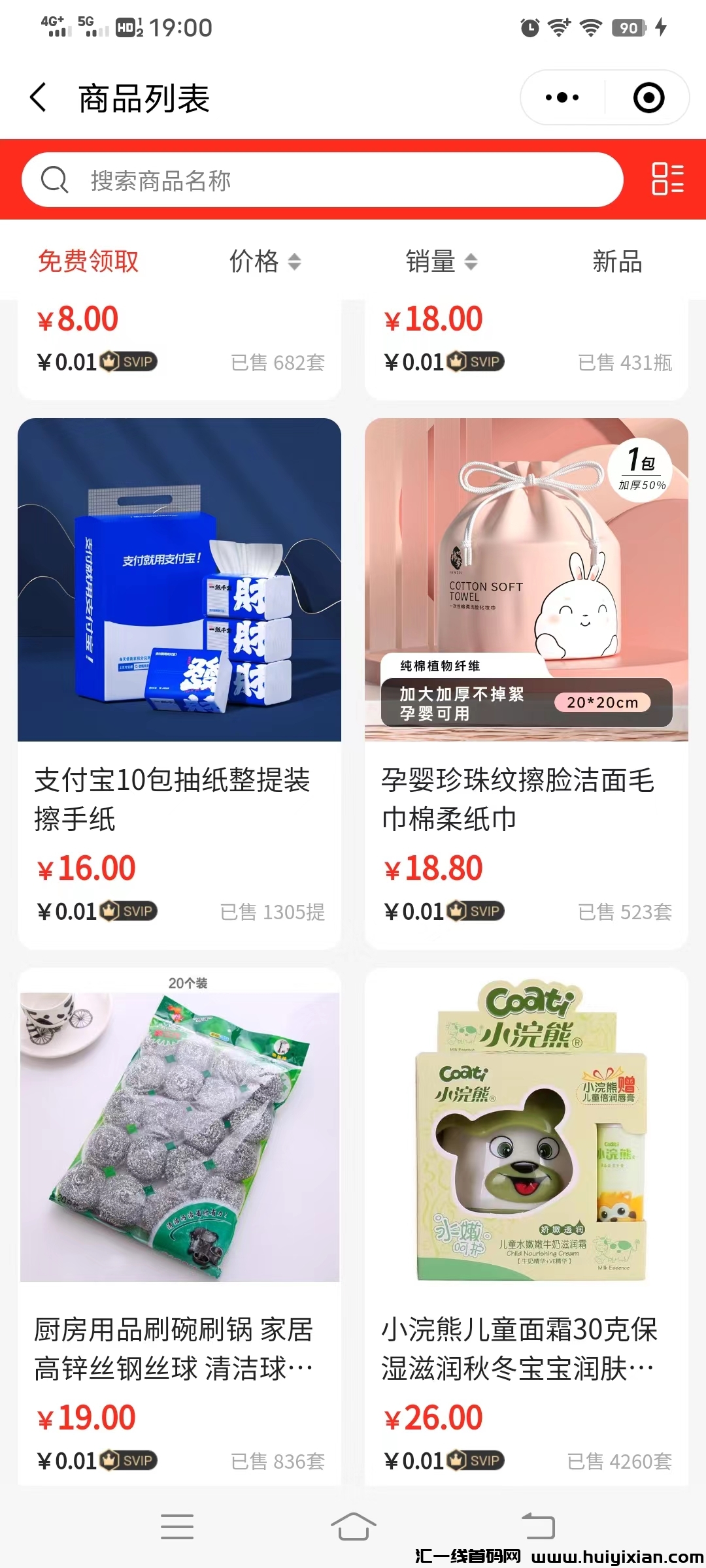Viewport: 706px width, 1568px height.
Task: Switch to the 新品 tab
Action: 617,261
